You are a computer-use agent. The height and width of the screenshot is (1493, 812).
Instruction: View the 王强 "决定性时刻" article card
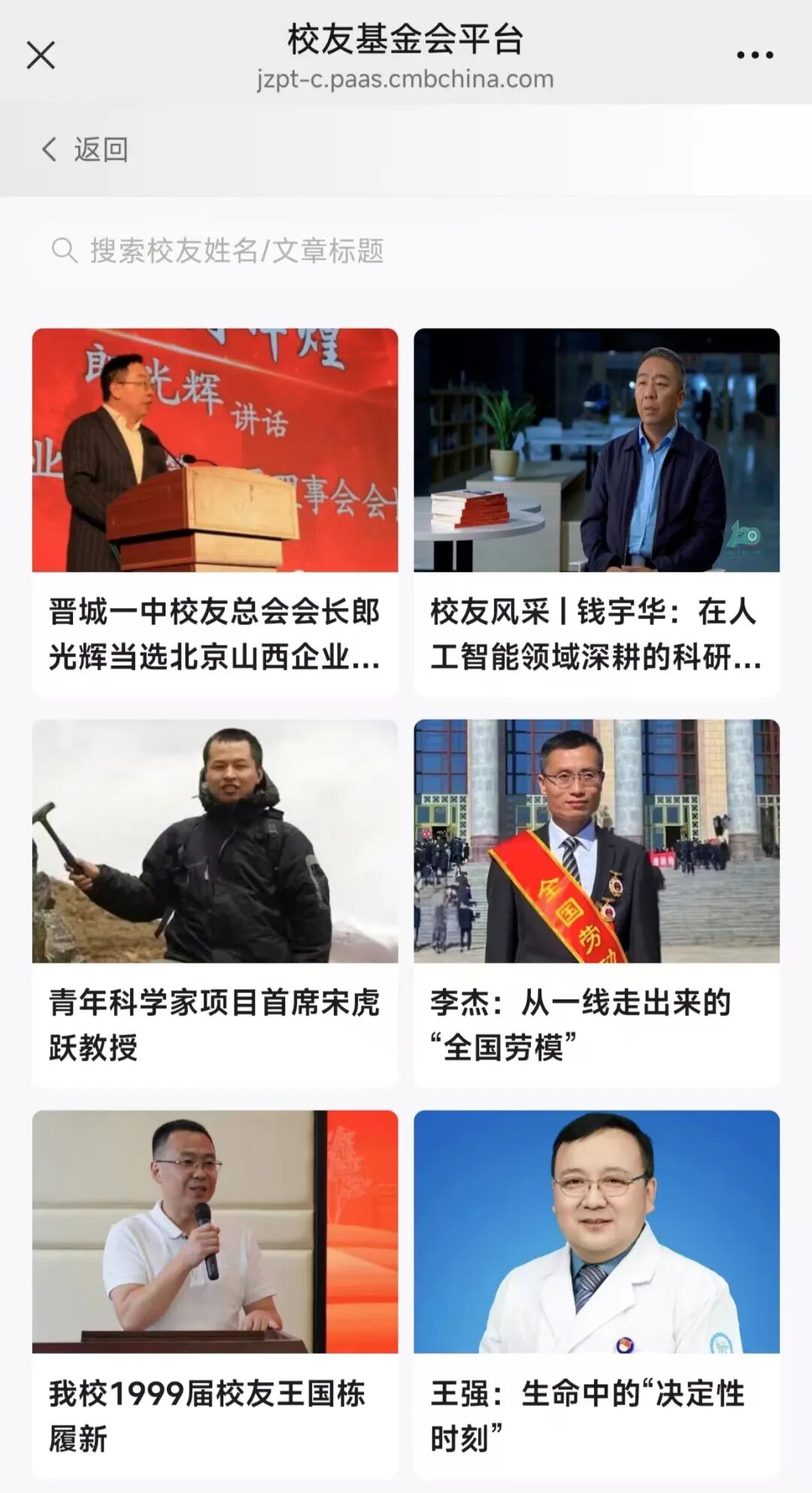(596, 1294)
